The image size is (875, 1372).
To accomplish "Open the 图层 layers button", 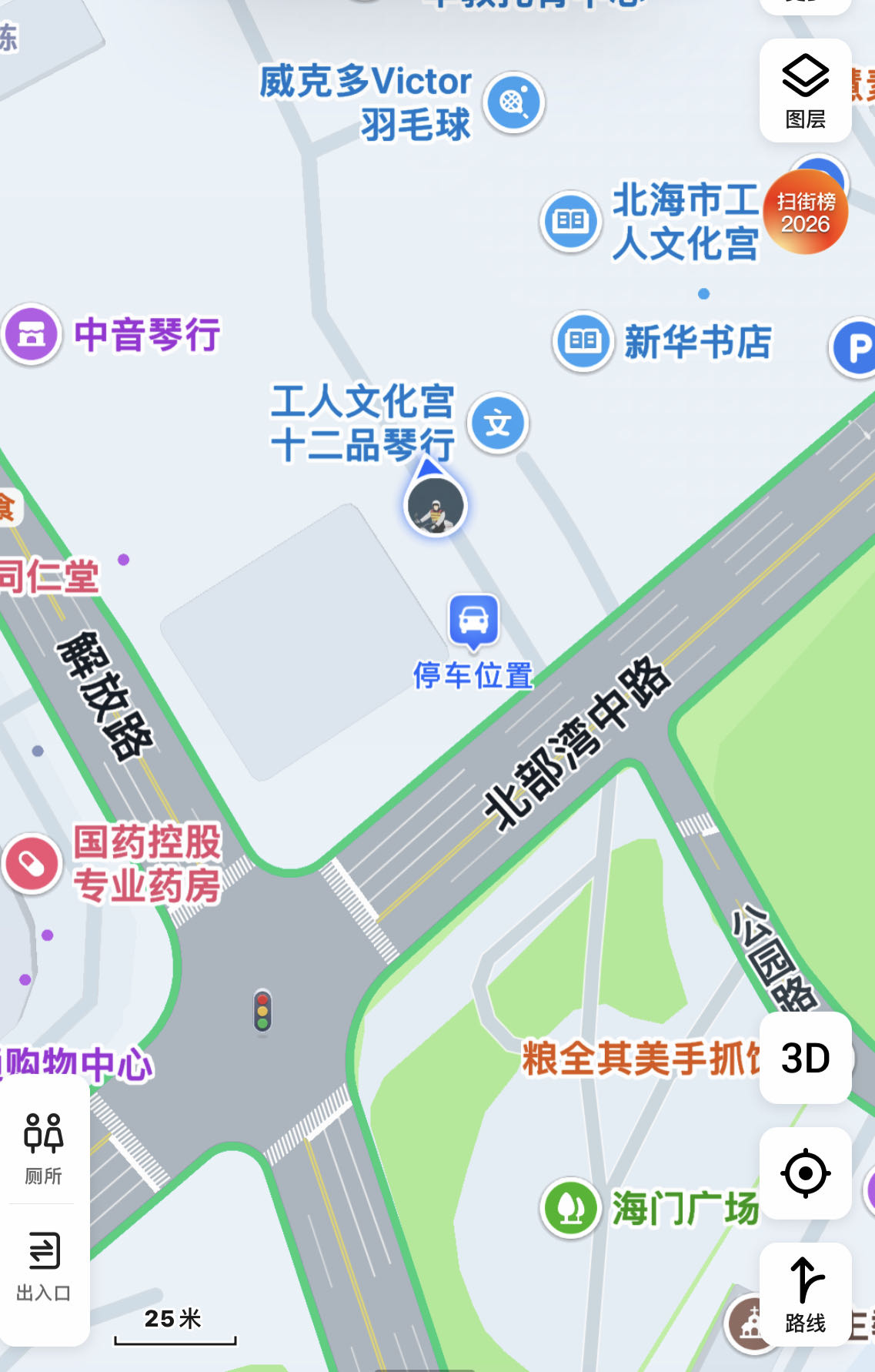I will pos(805,91).
